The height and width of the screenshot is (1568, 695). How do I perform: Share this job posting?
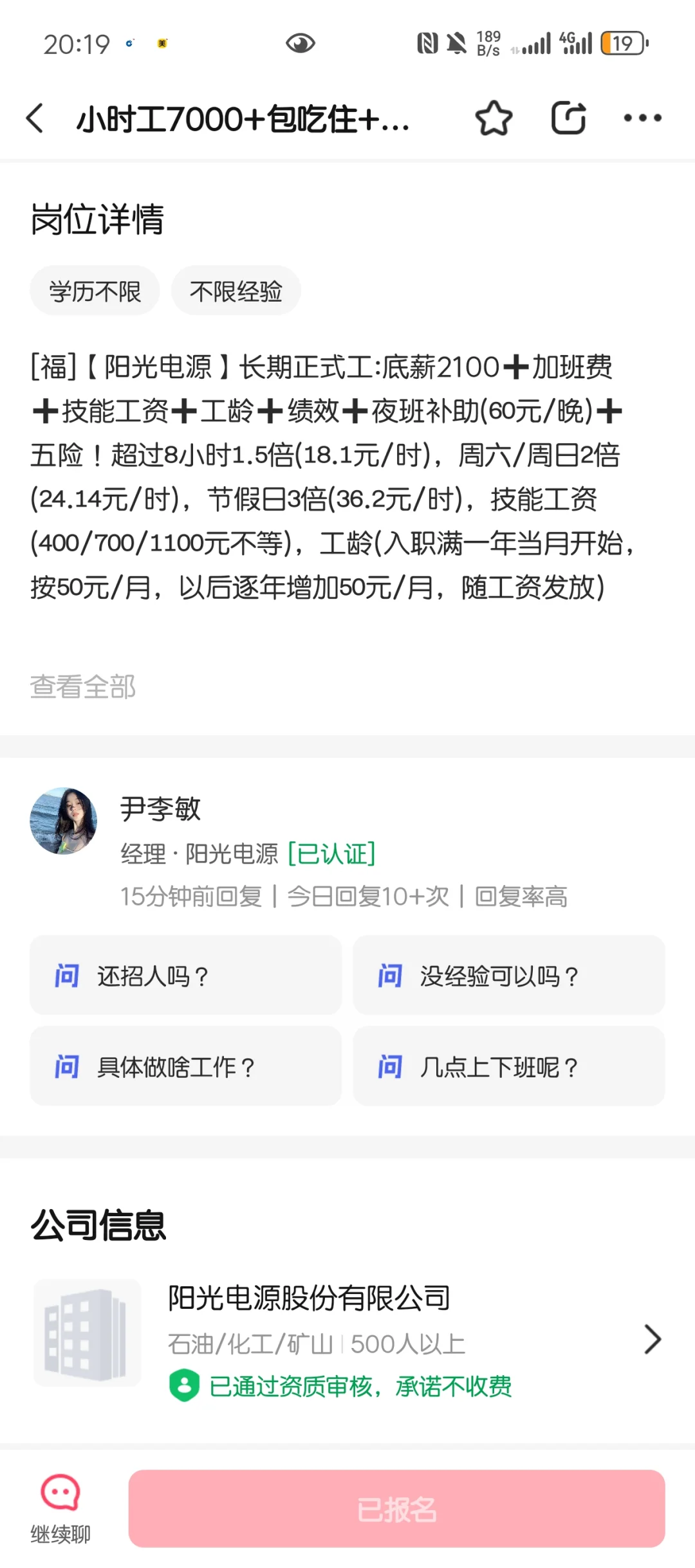568,118
